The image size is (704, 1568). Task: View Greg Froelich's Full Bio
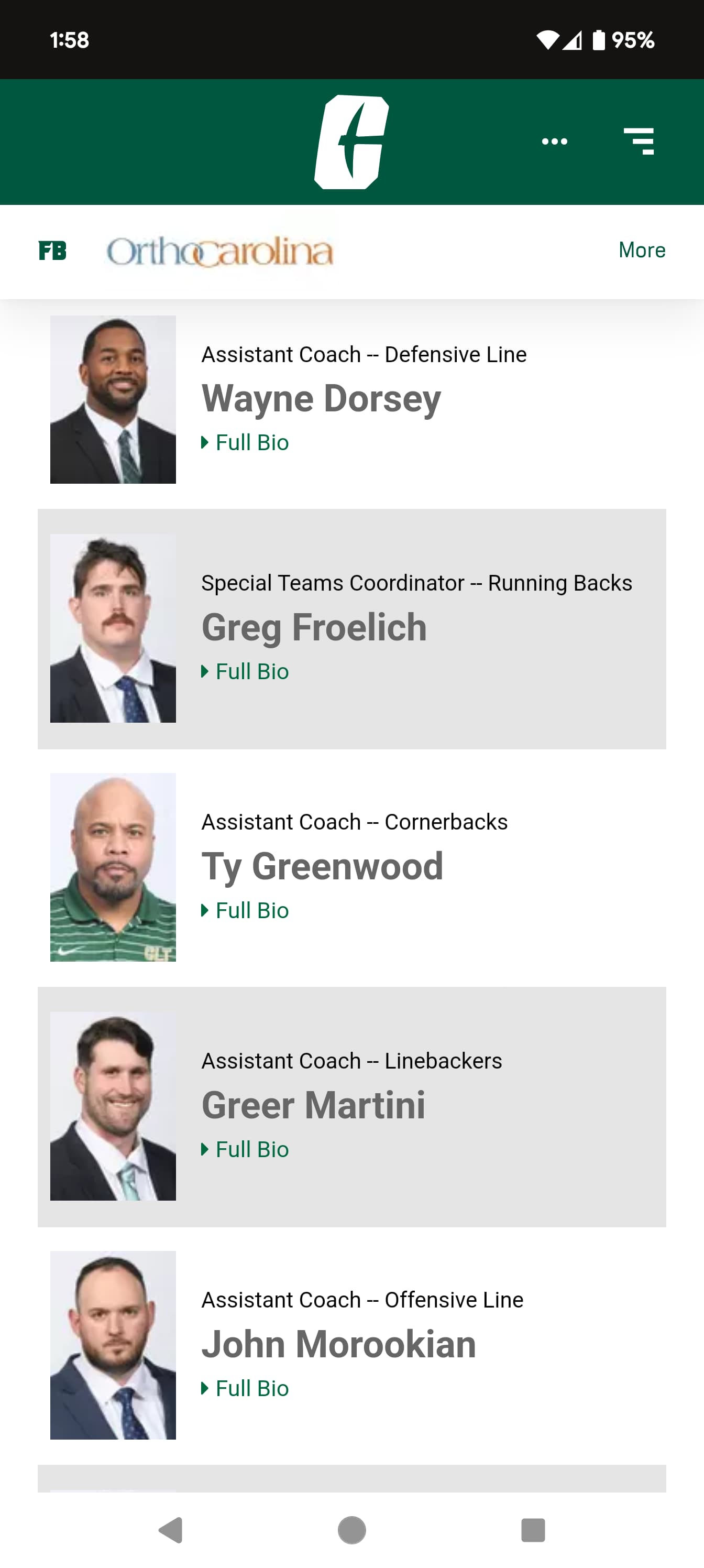click(x=245, y=671)
